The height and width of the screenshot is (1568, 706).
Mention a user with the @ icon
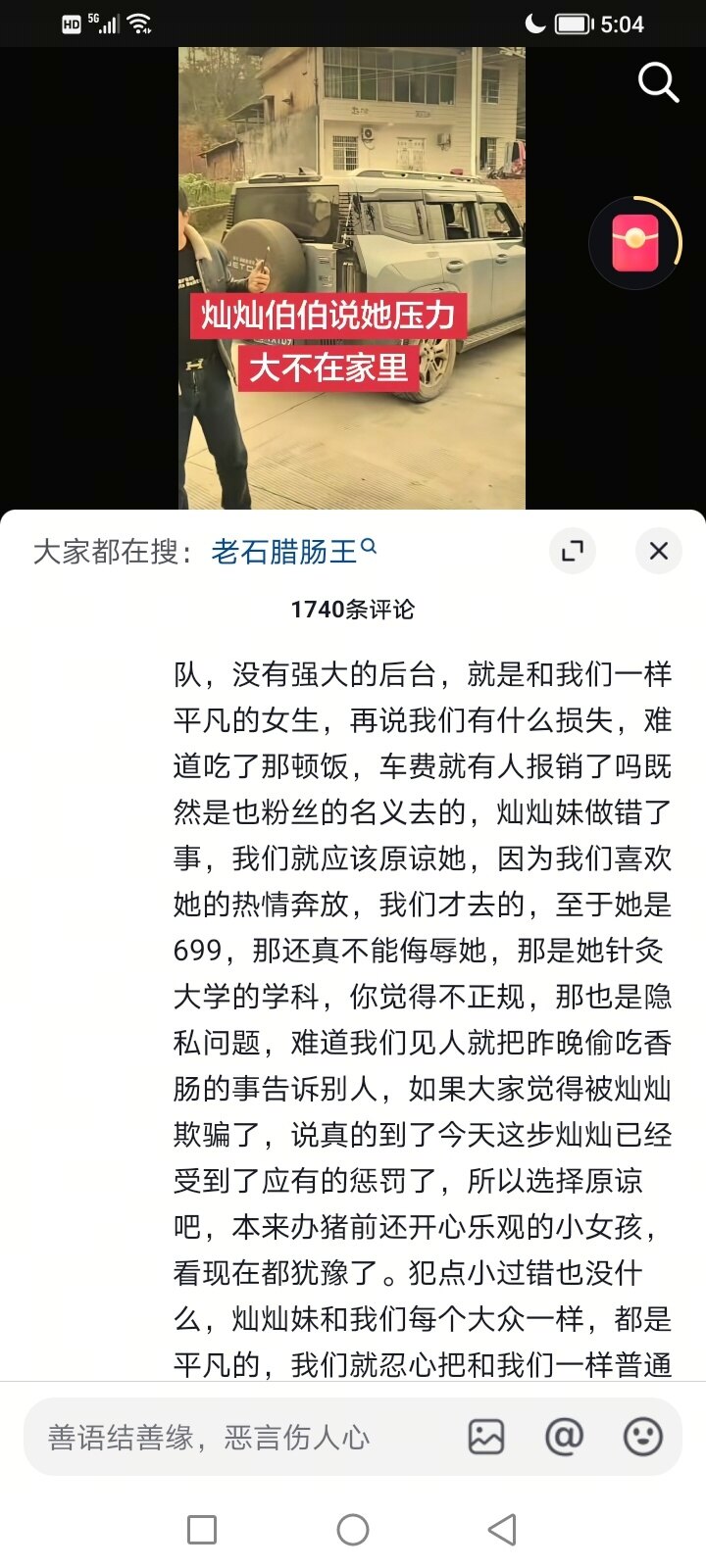pyautogui.click(x=565, y=1438)
